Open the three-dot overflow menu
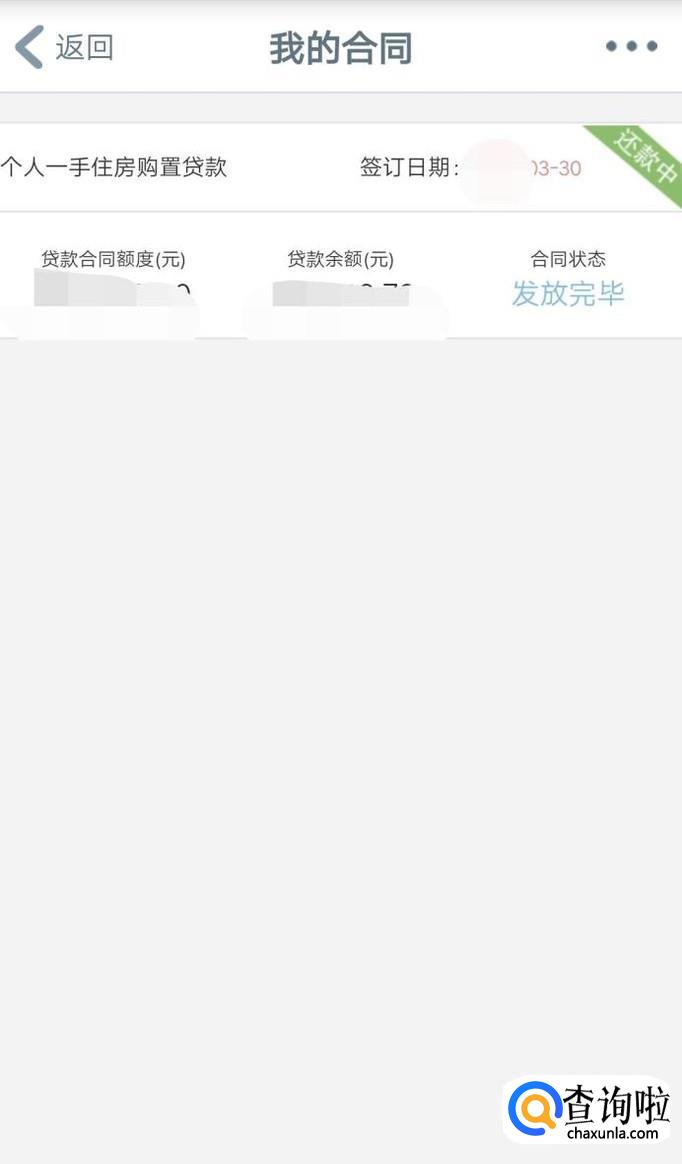Screen dimensions: 682x1164 pyautogui.click(x=631, y=47)
